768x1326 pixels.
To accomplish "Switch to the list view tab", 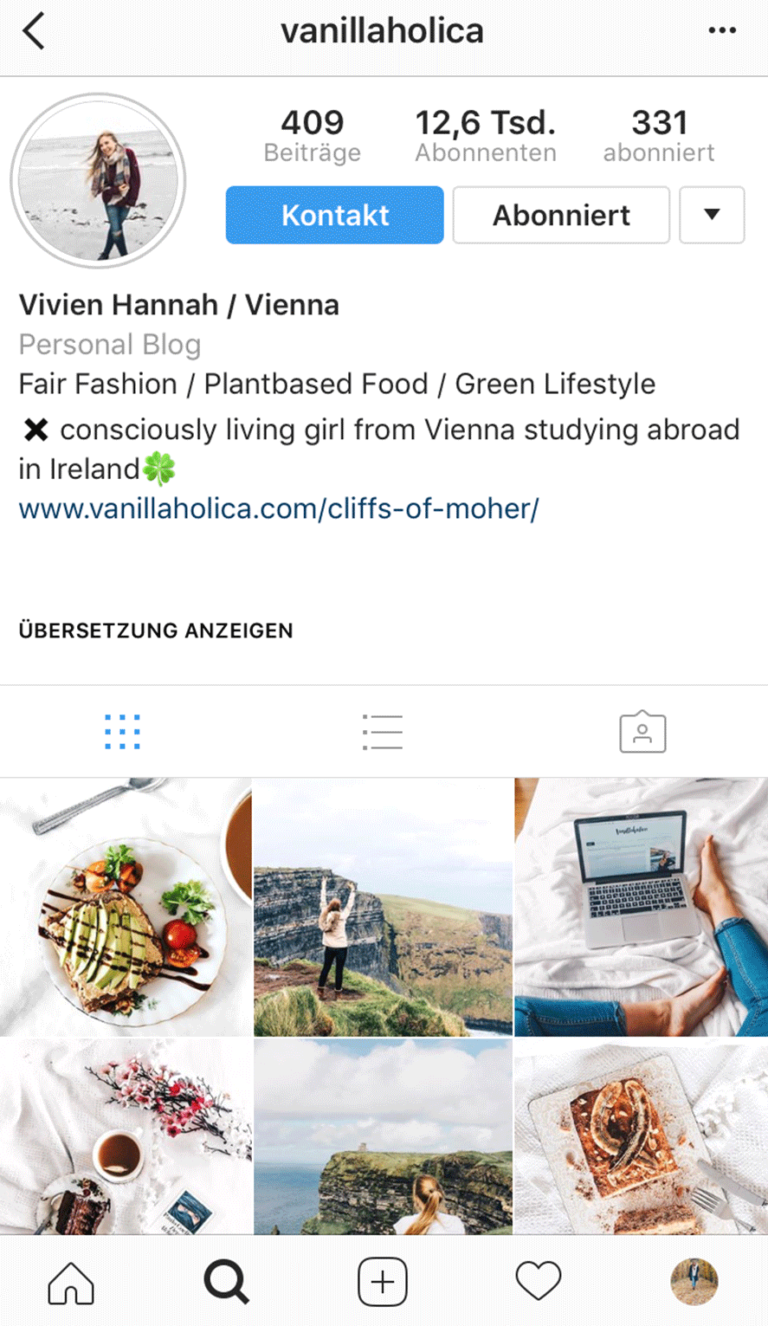I will (x=382, y=732).
